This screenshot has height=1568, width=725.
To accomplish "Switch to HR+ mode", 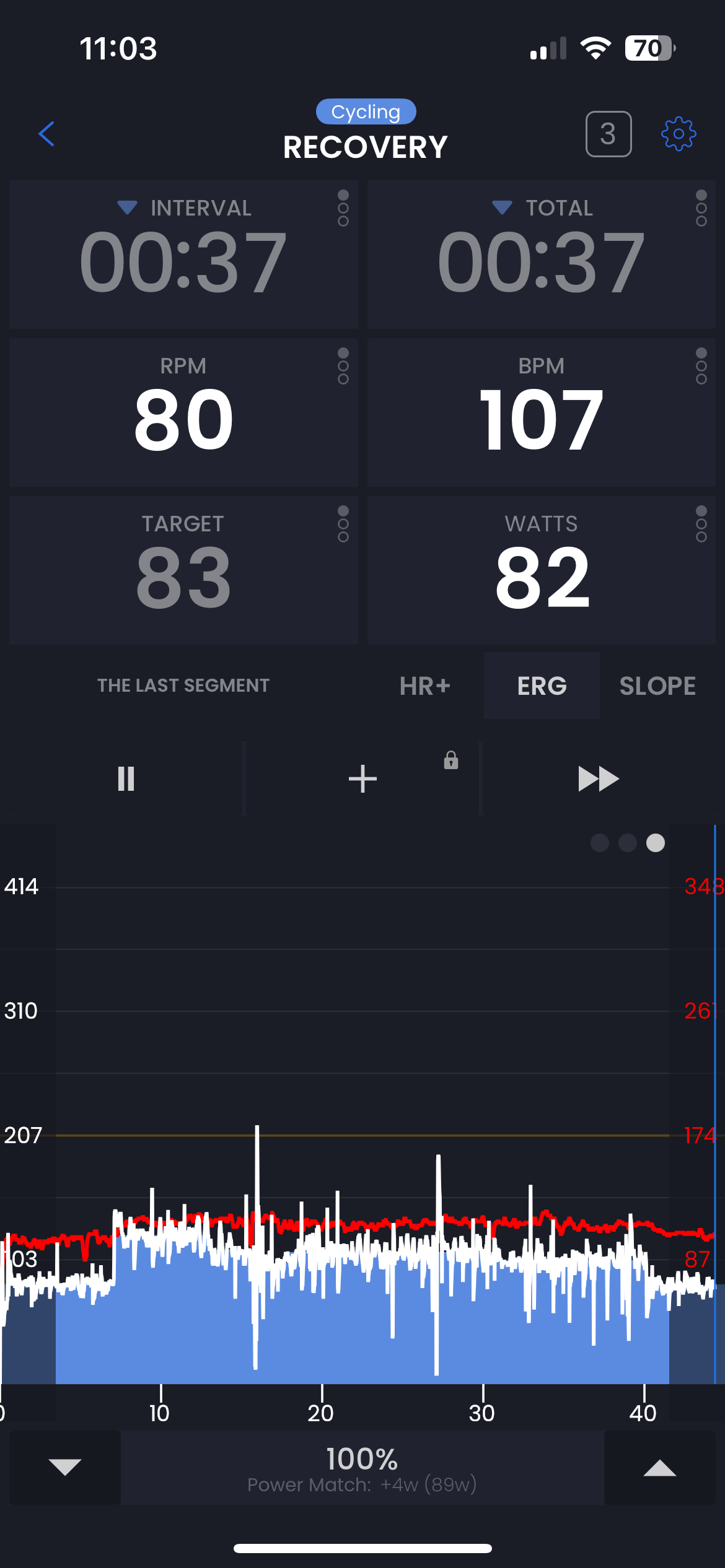I will click(x=425, y=686).
